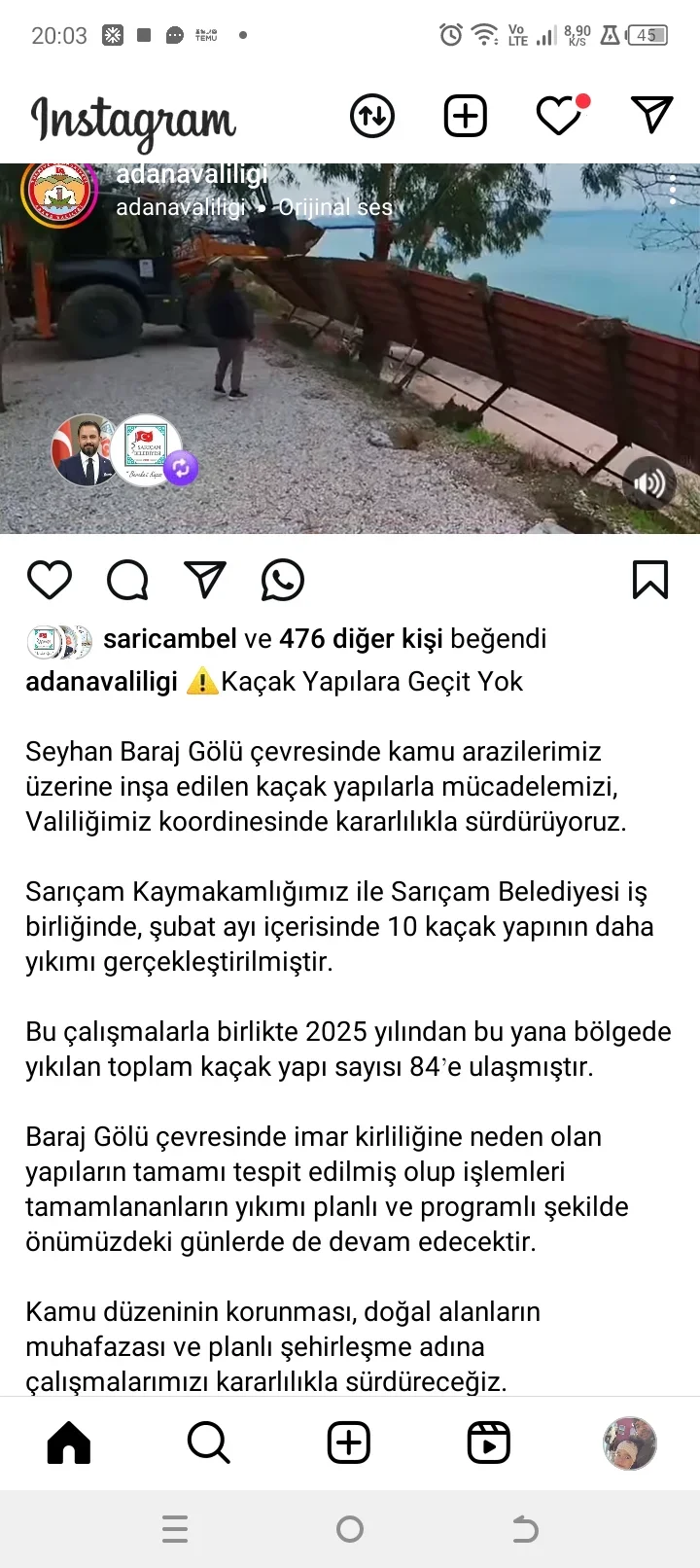
Task: Go to the Home tab
Action: [x=69, y=1443]
